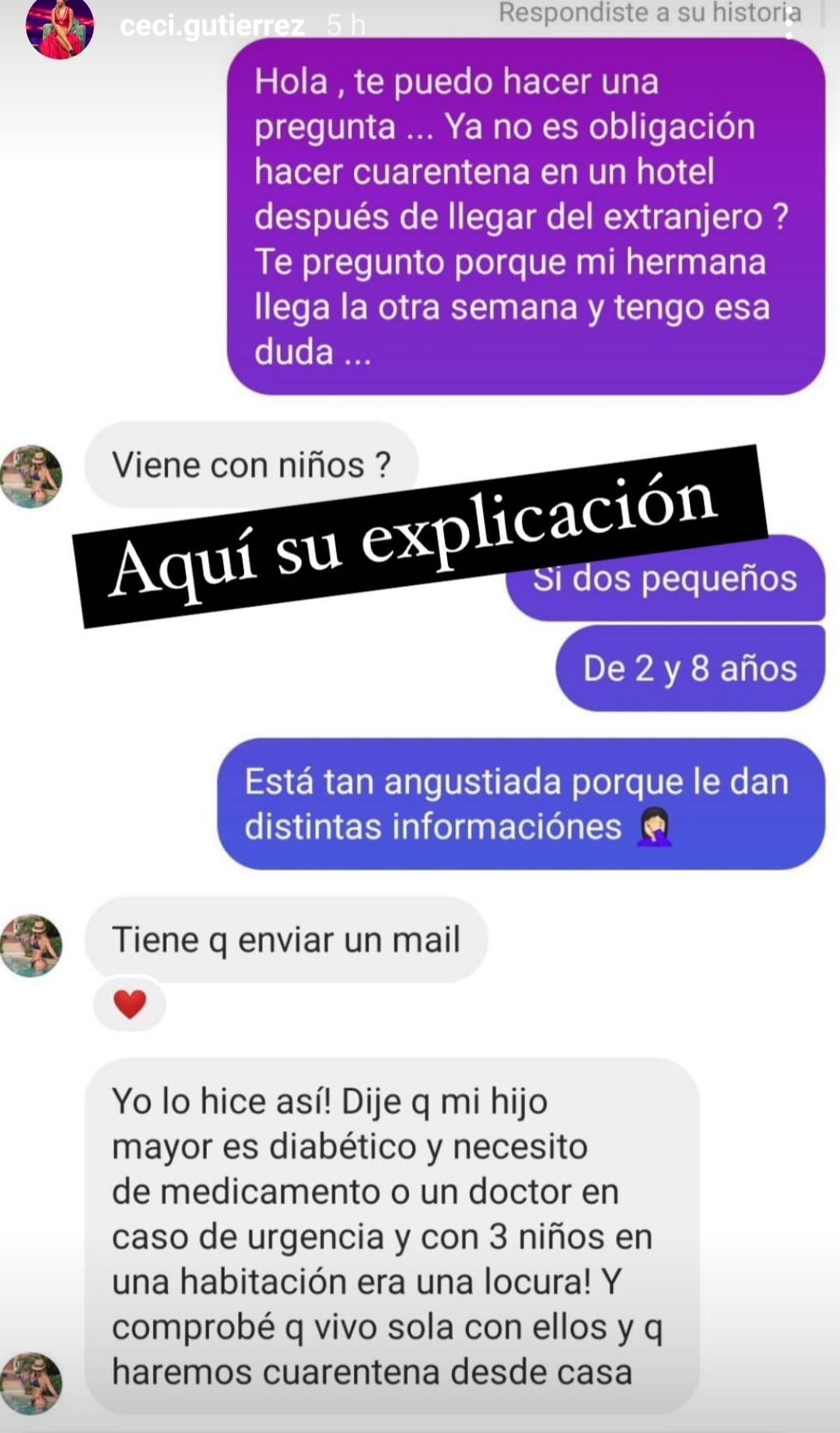Open the story options three-dot menu
Image resolution: width=840 pixels, height=1433 pixels.
tap(790, 24)
